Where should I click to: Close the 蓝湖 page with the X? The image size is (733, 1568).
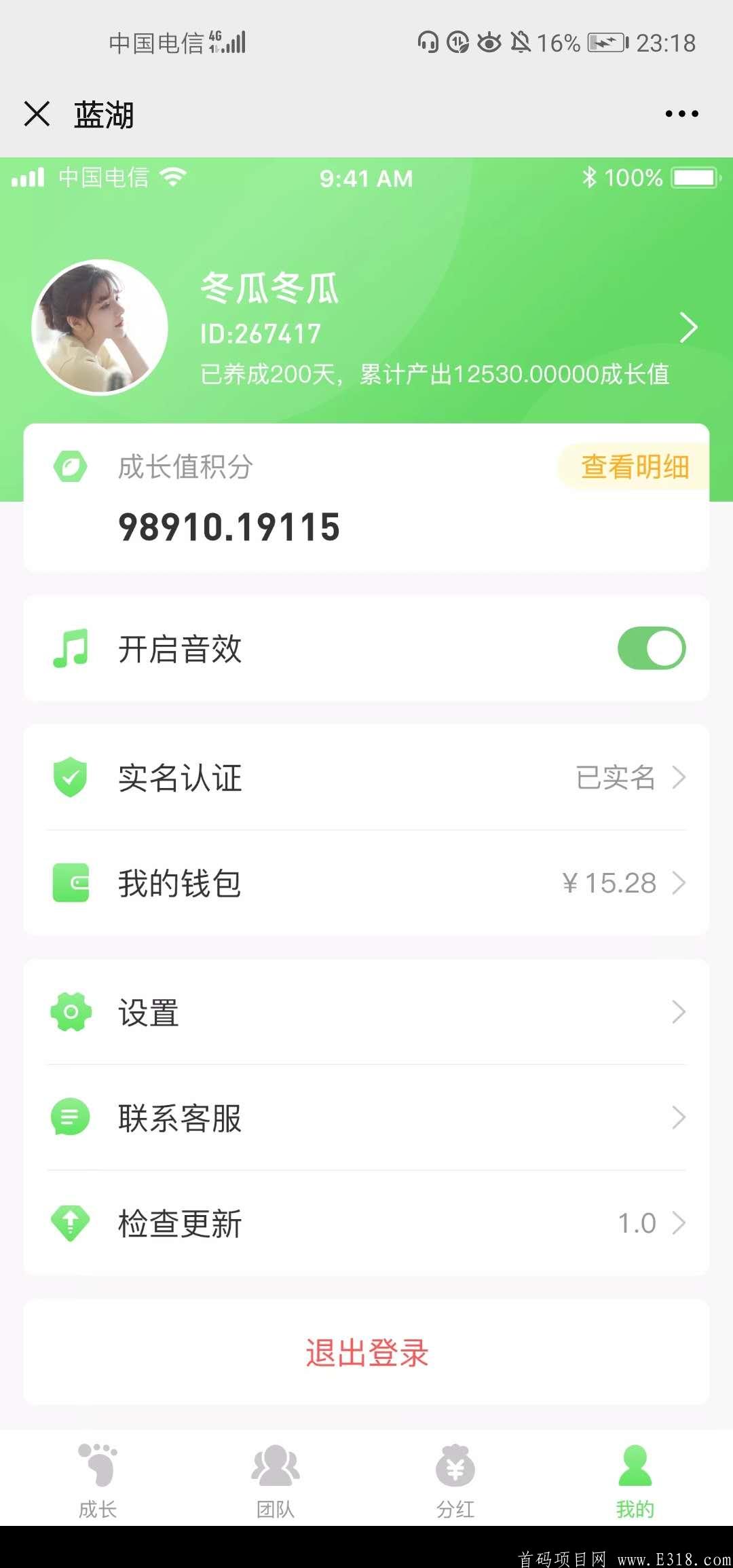coord(37,114)
